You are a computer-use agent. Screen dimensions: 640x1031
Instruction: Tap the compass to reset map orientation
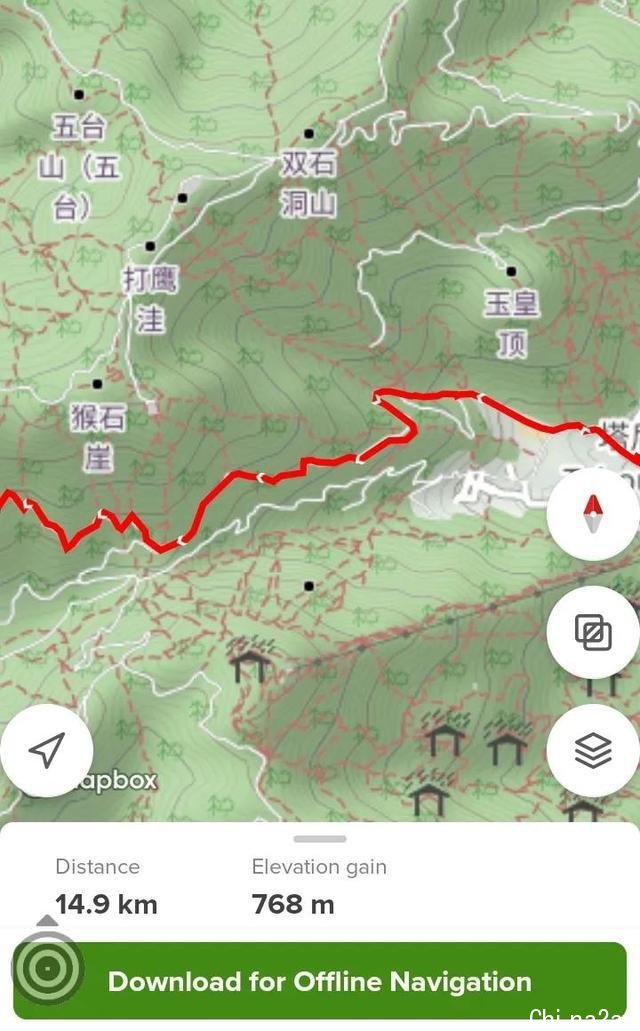point(593,514)
